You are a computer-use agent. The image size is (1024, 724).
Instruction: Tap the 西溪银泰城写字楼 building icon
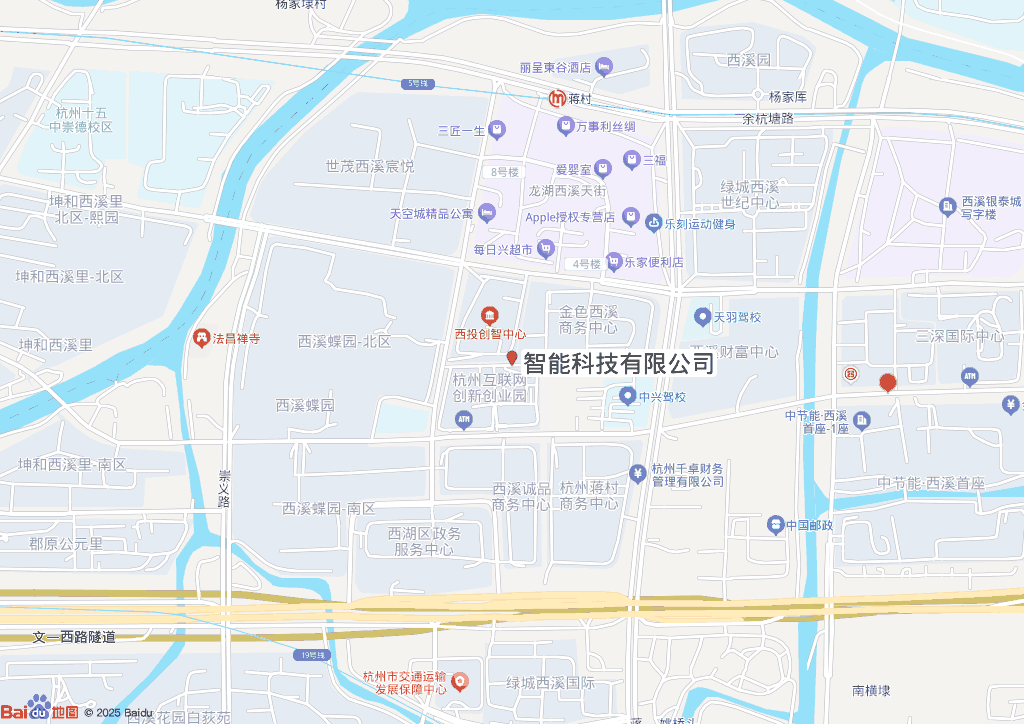click(x=947, y=207)
